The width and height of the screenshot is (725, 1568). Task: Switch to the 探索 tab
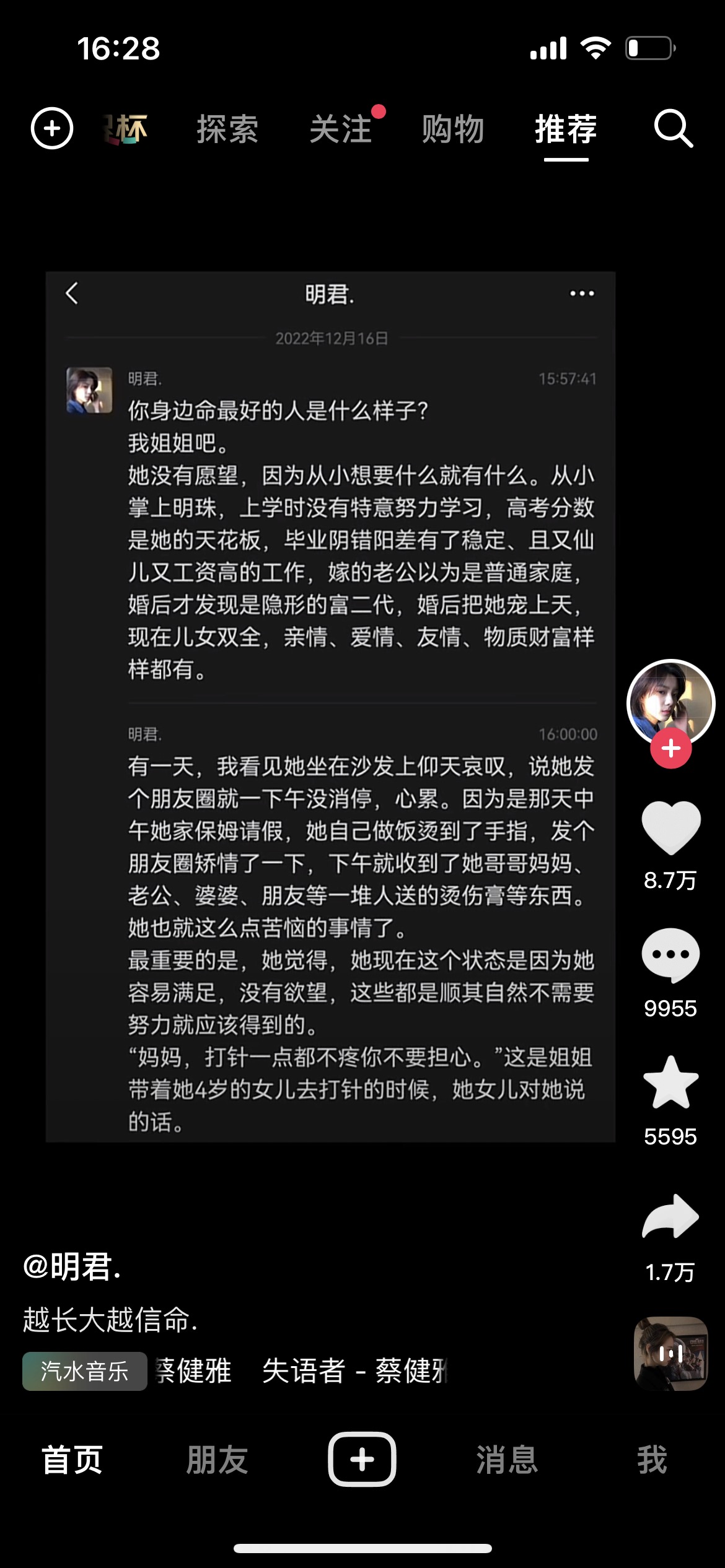(x=227, y=129)
